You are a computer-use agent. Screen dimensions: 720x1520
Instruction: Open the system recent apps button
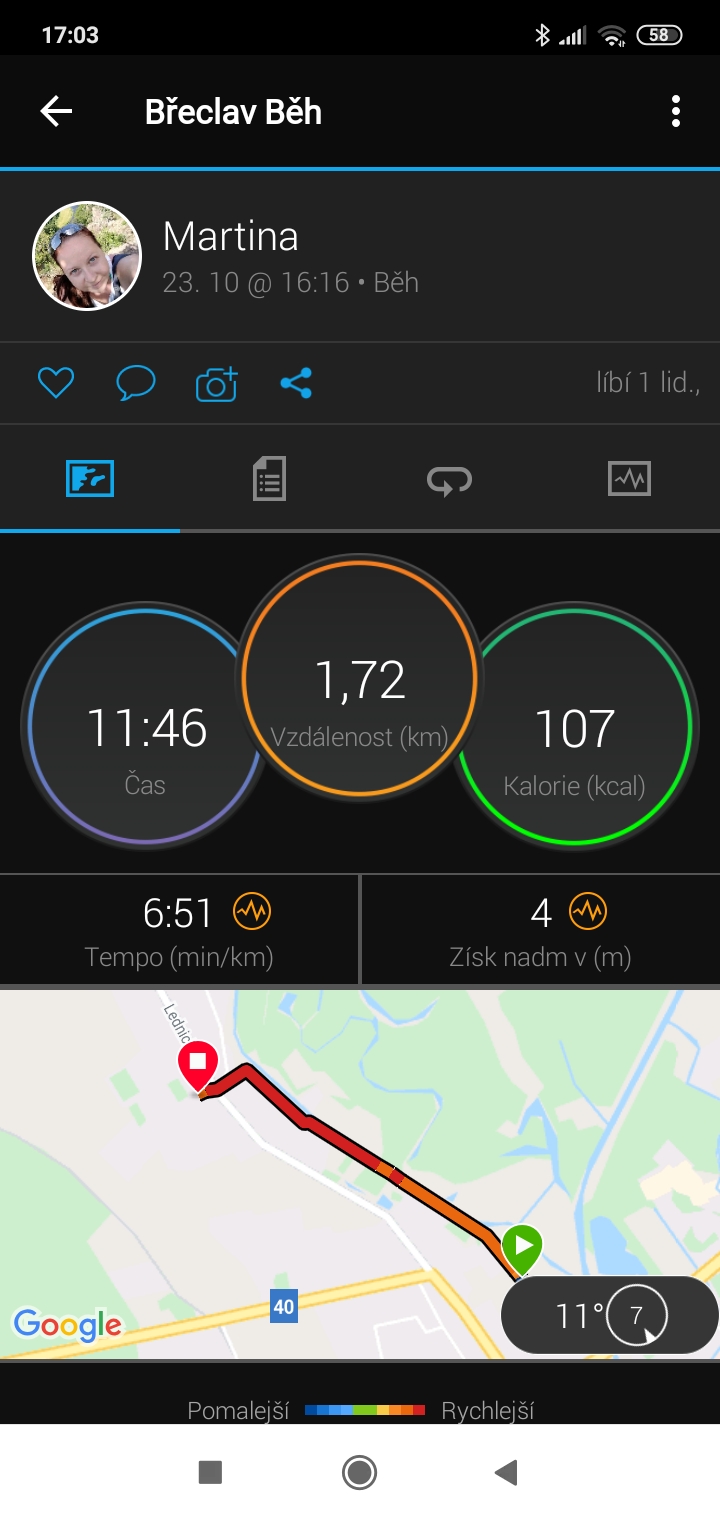click(210, 1472)
